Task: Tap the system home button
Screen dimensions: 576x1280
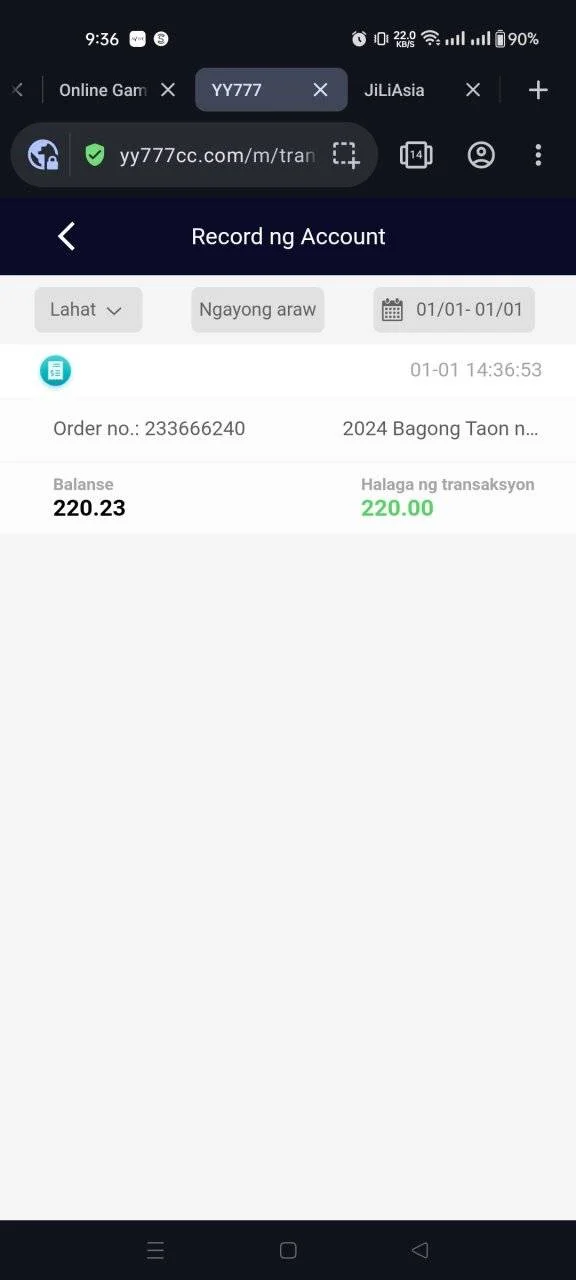Action: click(288, 1250)
